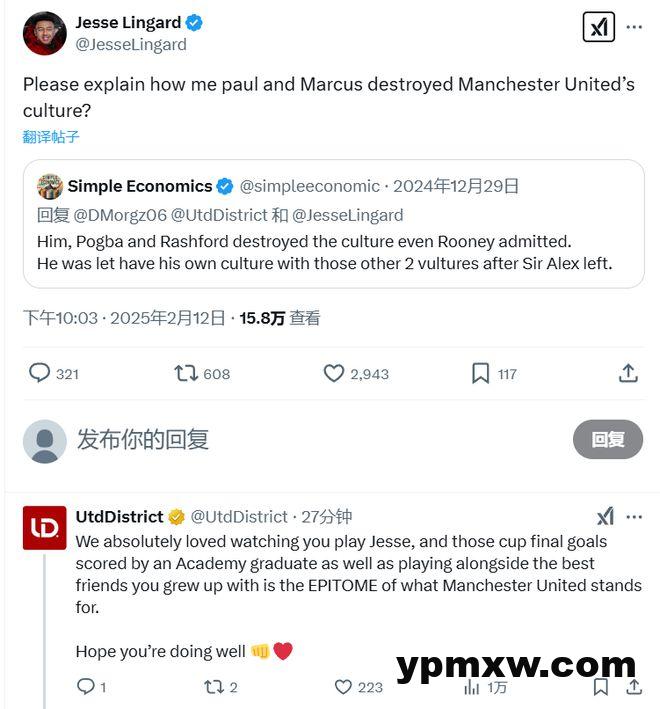
Task: Open Jesse Lingard's profile picture
Action: (x=44, y=32)
